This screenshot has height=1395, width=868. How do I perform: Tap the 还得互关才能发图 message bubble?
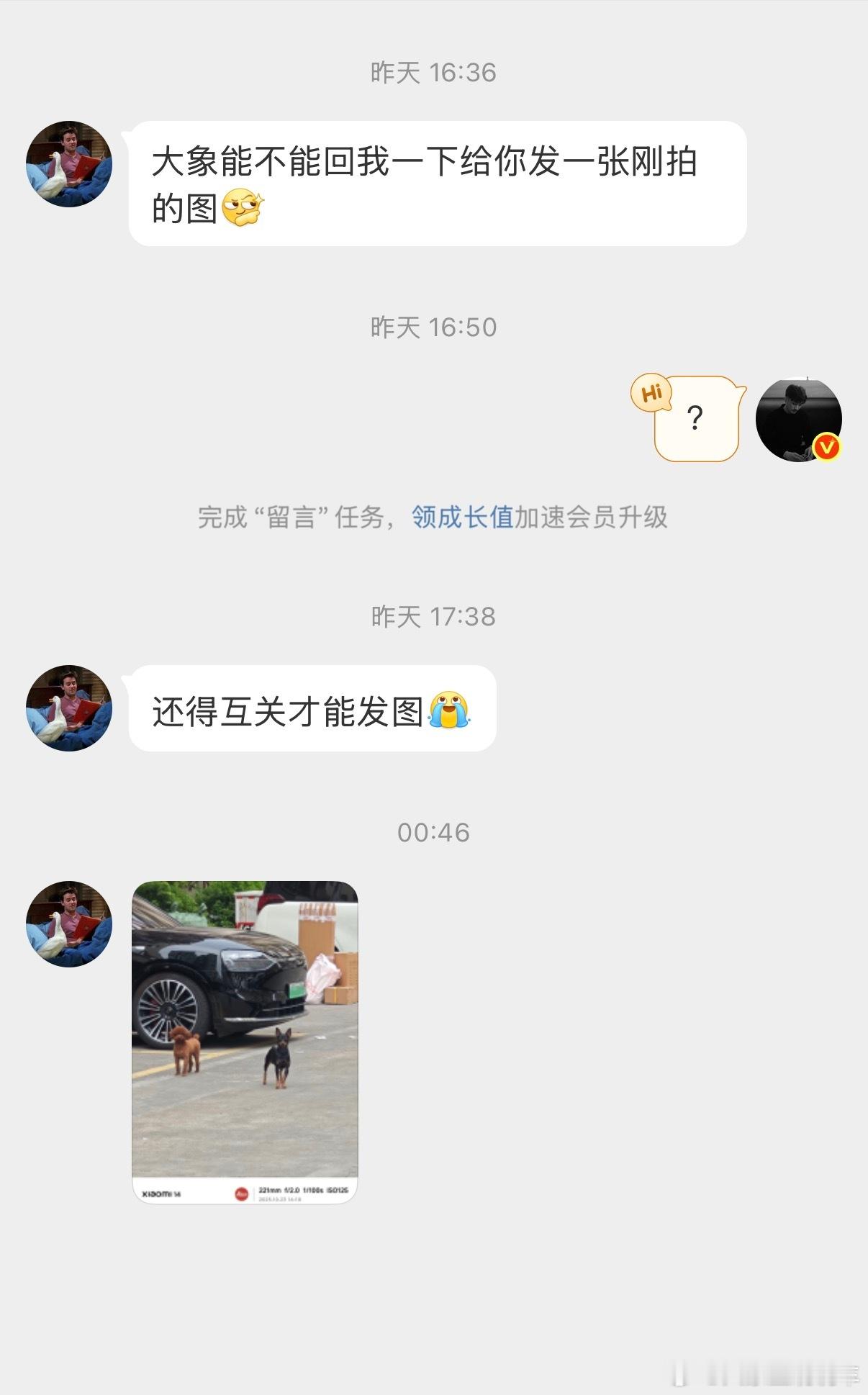(x=309, y=709)
